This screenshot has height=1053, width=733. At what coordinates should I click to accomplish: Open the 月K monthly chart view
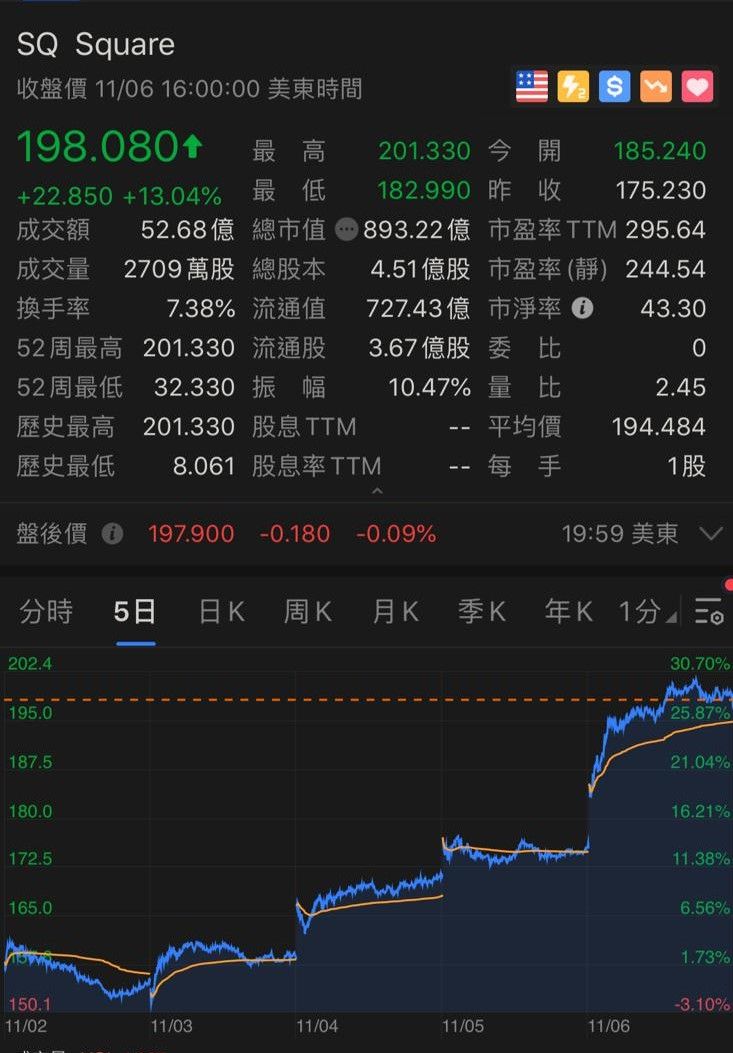coord(393,612)
